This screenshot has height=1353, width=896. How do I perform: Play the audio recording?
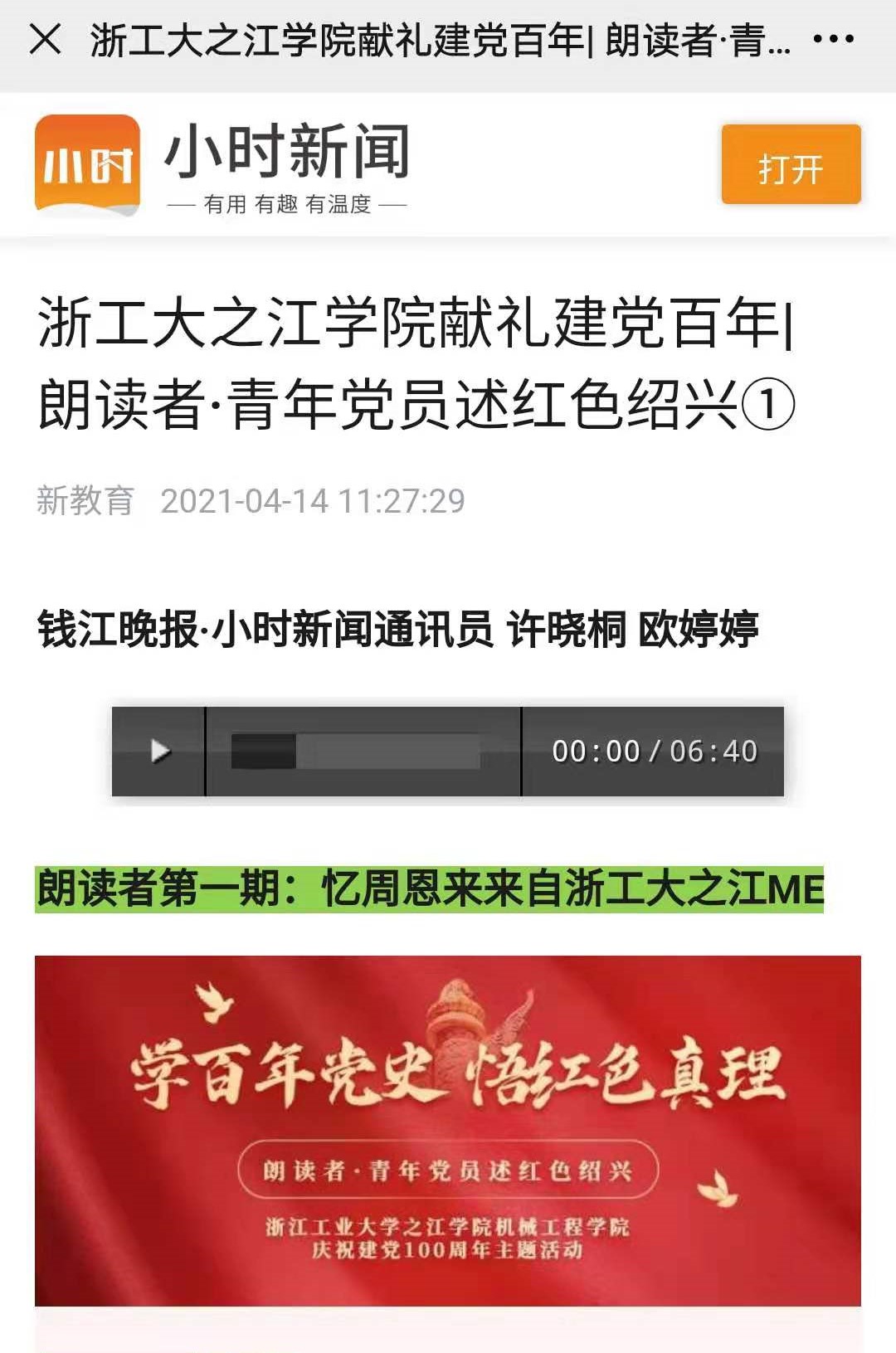click(160, 752)
